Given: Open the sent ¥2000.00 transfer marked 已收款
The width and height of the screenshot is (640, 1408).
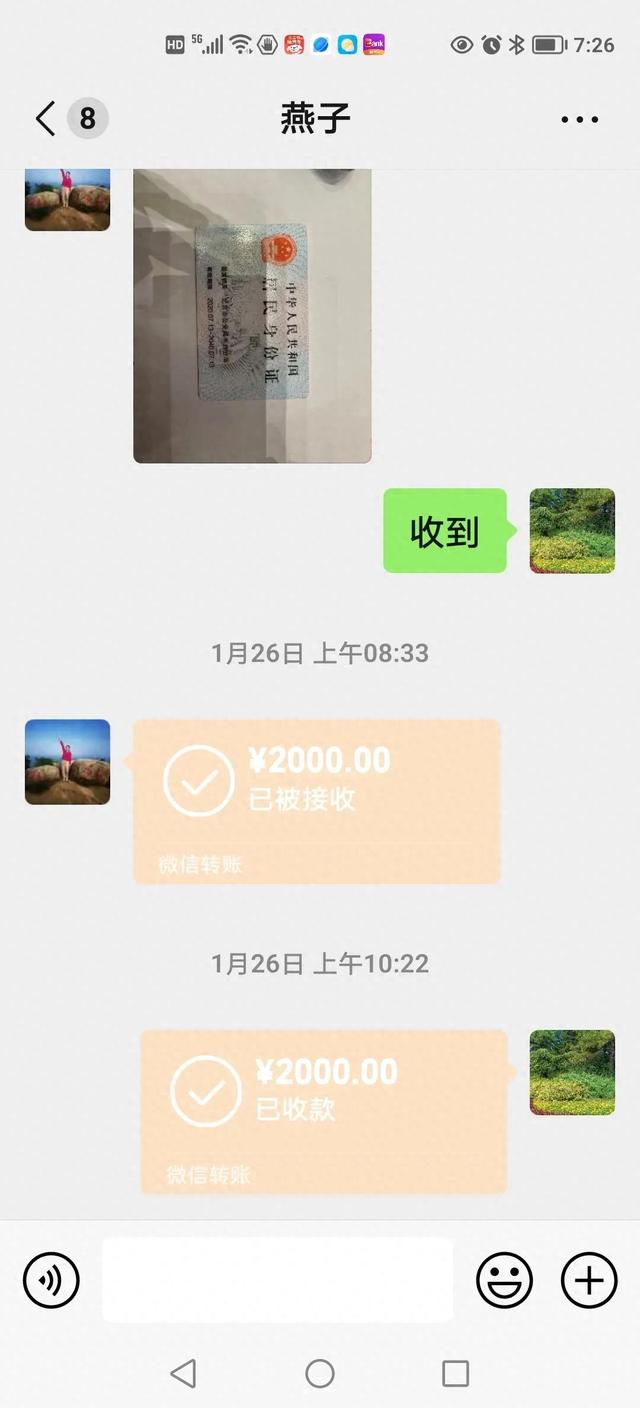Looking at the screenshot, I should coord(323,1111).
